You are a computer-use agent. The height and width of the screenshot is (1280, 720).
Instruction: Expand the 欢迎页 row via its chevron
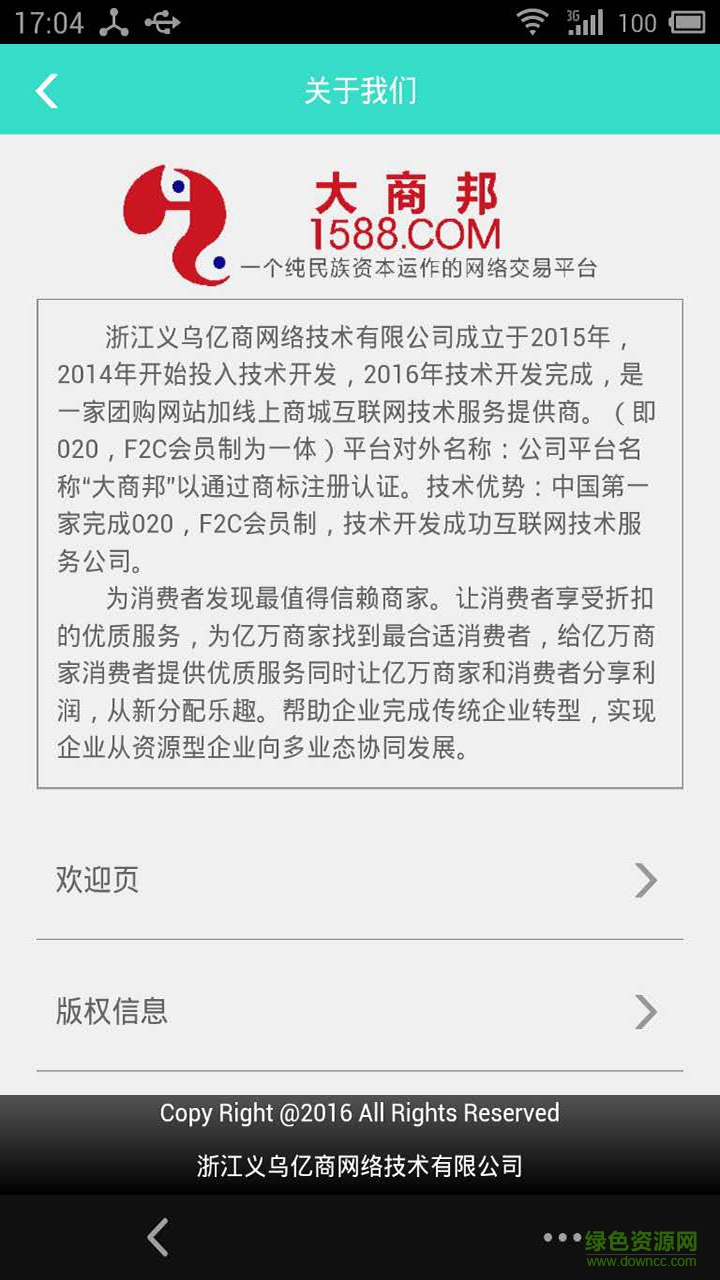(645, 880)
